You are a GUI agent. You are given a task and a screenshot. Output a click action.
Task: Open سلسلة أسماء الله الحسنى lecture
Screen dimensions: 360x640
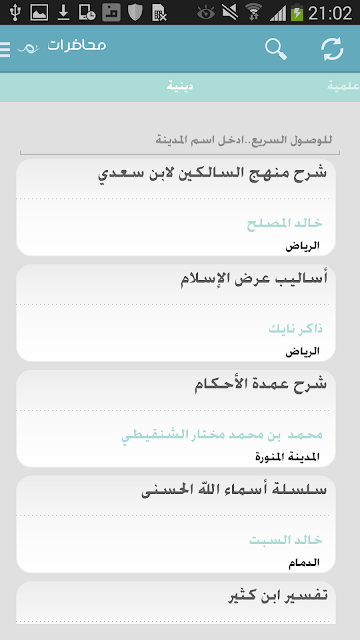point(176,524)
